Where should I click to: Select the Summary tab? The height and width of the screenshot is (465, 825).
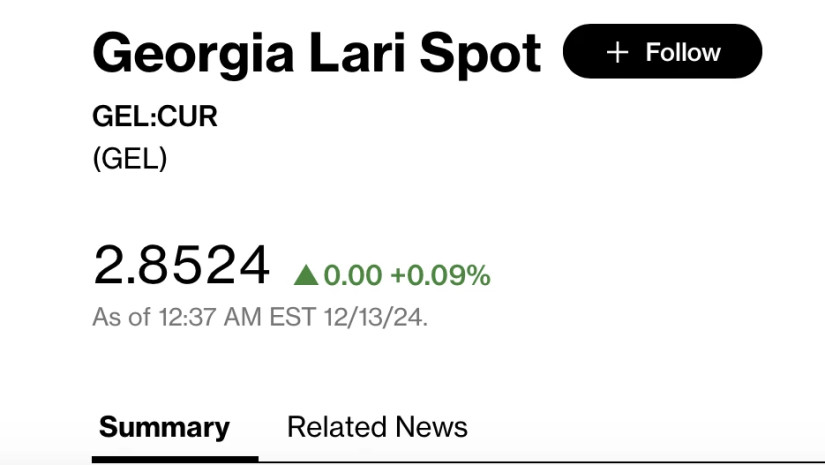[x=164, y=427]
